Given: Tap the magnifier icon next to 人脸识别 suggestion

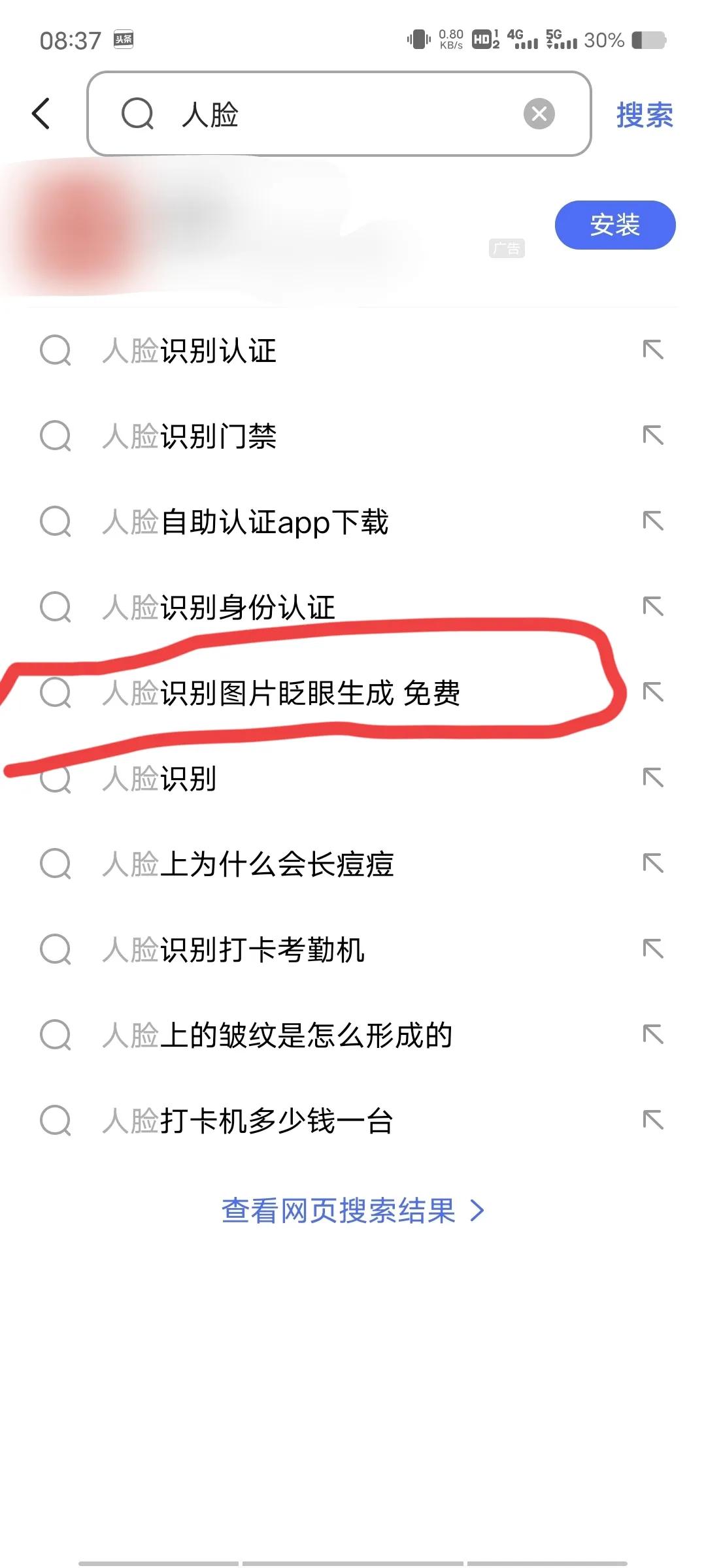Looking at the screenshot, I should click(56, 779).
